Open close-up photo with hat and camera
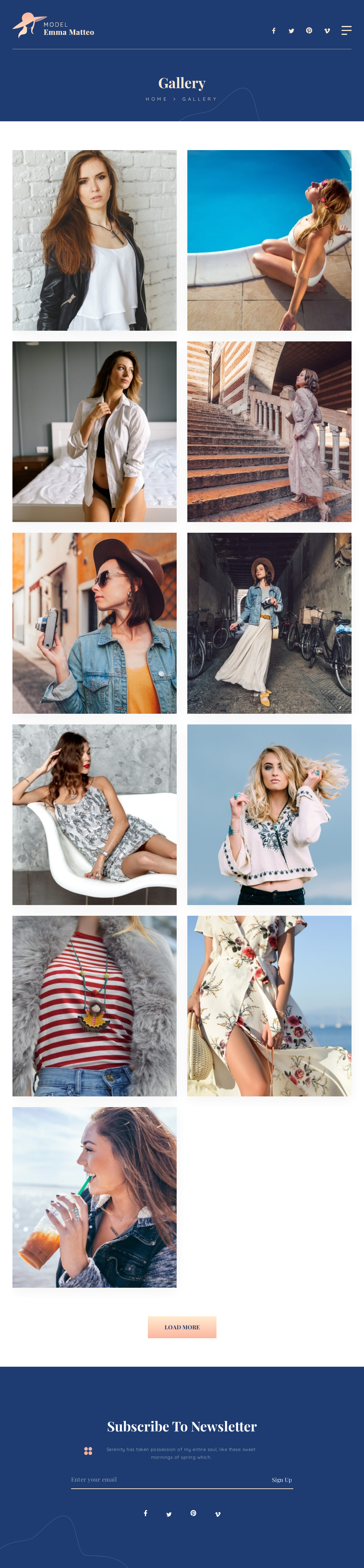 [x=94, y=623]
